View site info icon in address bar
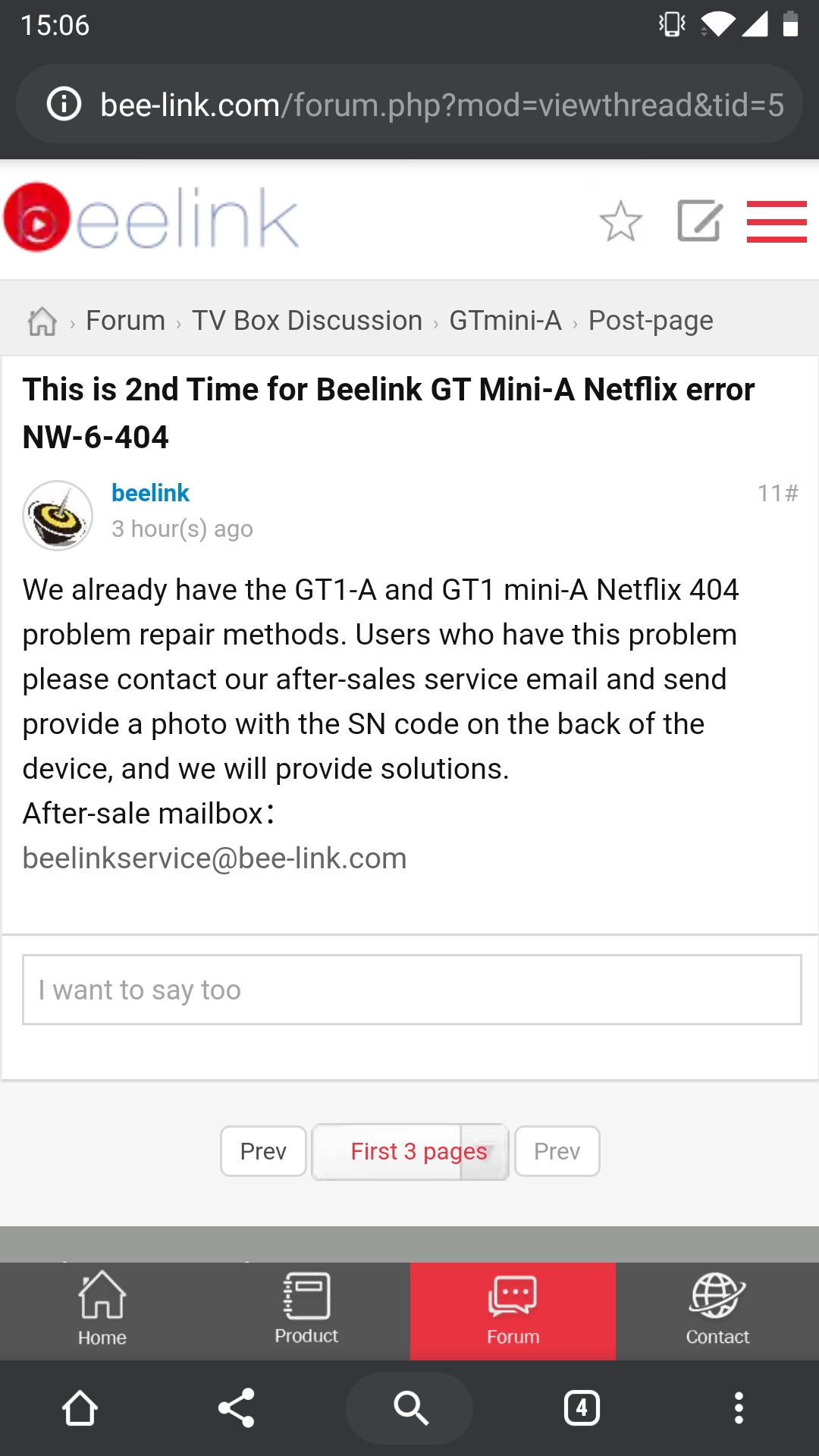The height and width of the screenshot is (1456, 819). tap(64, 104)
